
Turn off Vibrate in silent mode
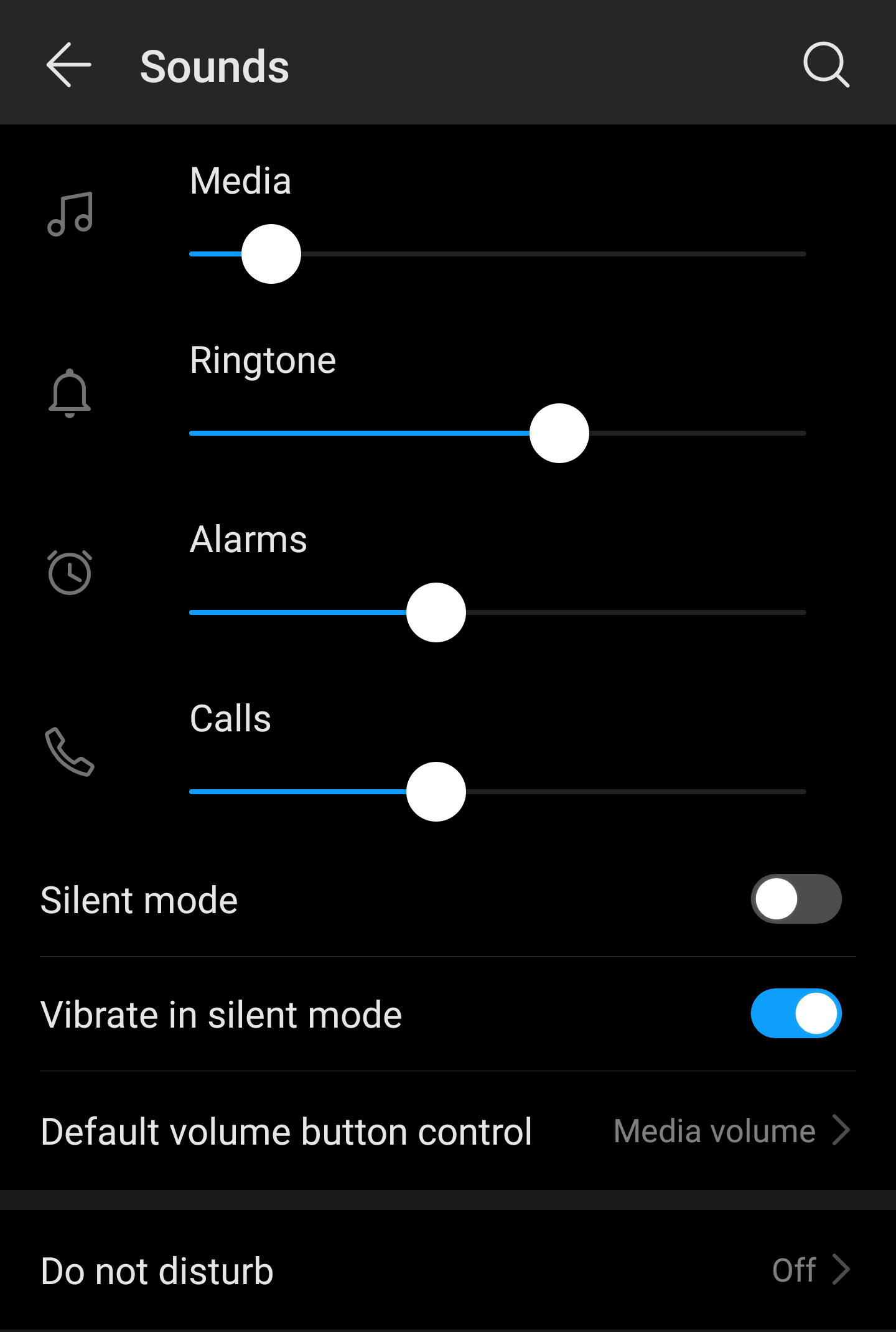(x=796, y=1013)
